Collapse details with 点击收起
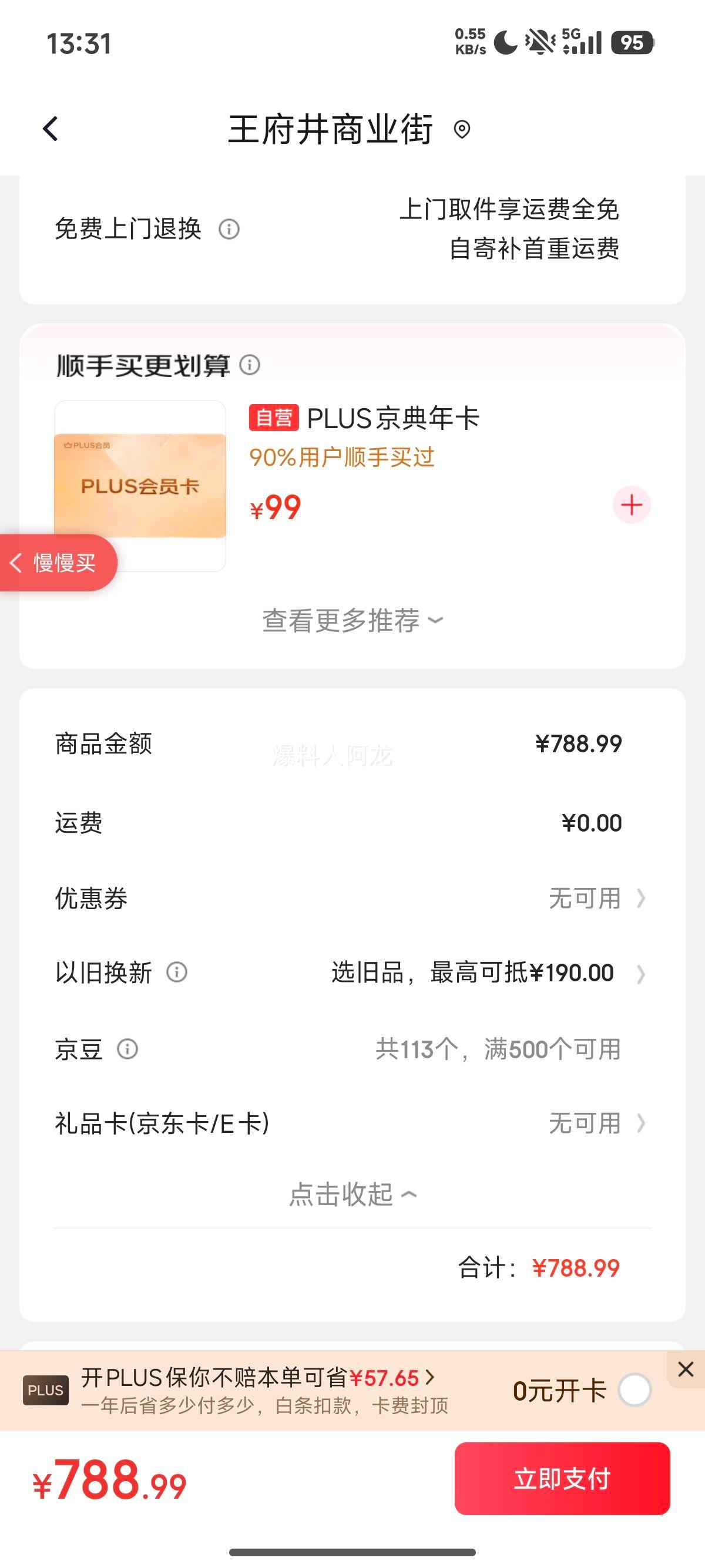This screenshot has height=1568, width=705. click(352, 1194)
